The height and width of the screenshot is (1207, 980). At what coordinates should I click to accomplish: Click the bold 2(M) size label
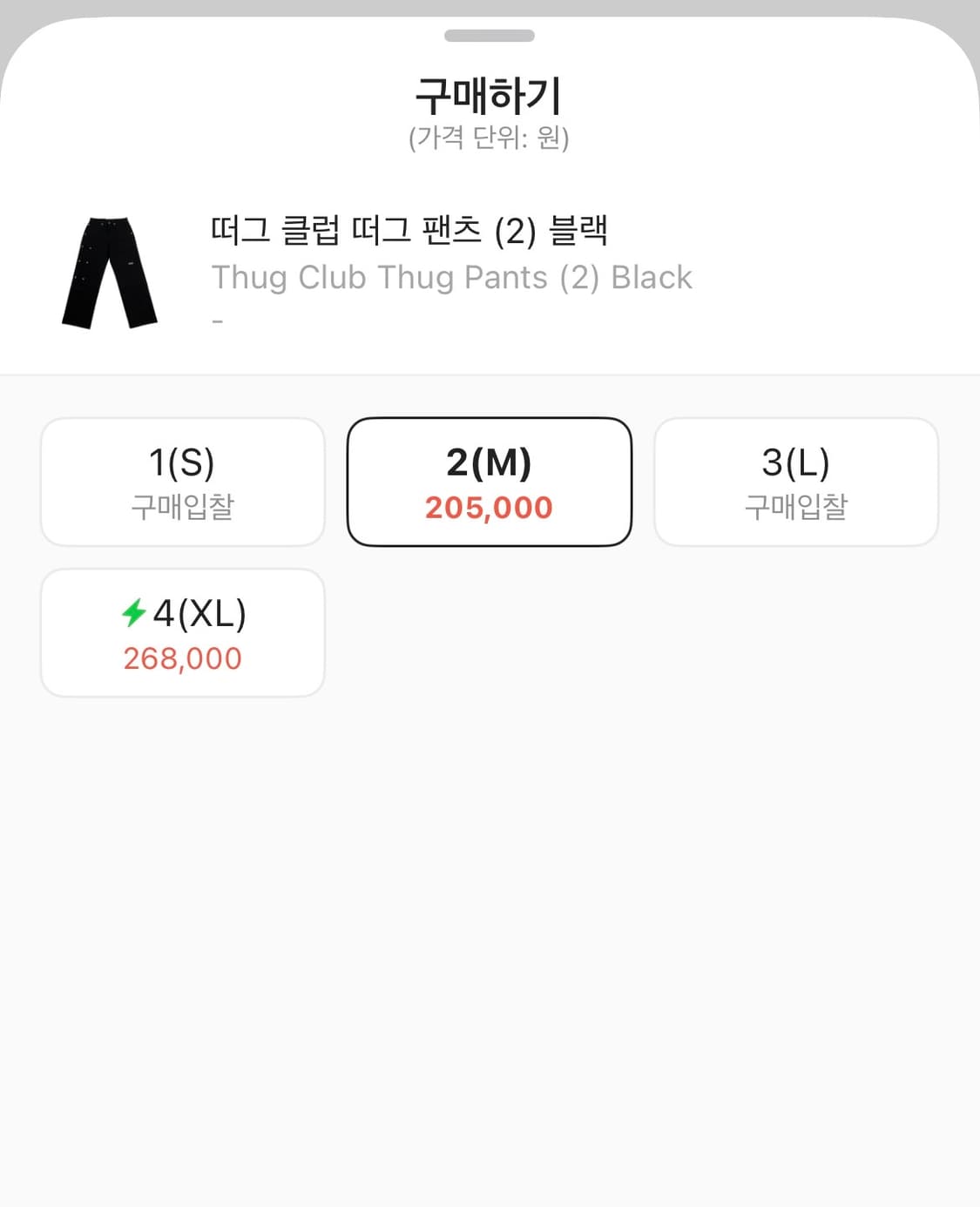pyautogui.click(x=489, y=464)
